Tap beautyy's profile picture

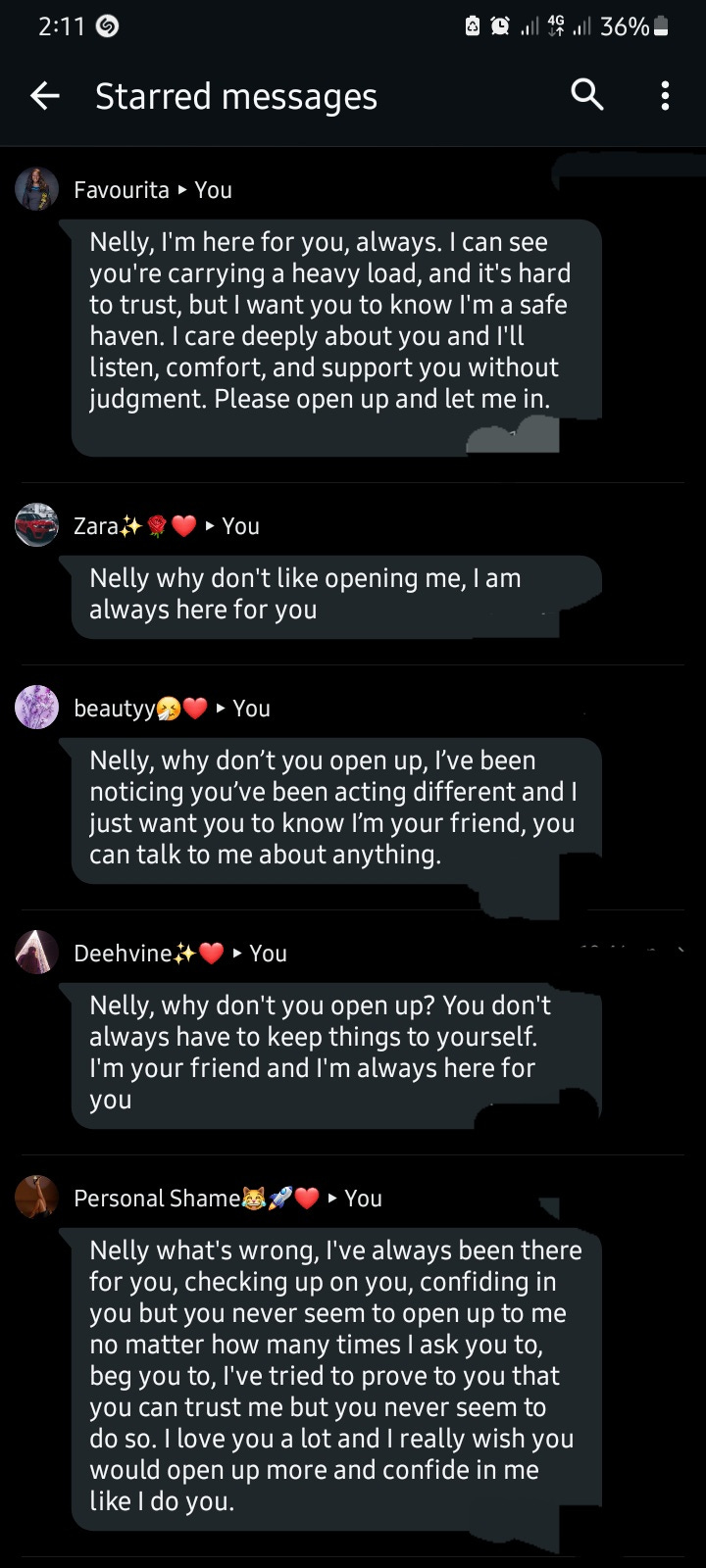click(x=37, y=708)
